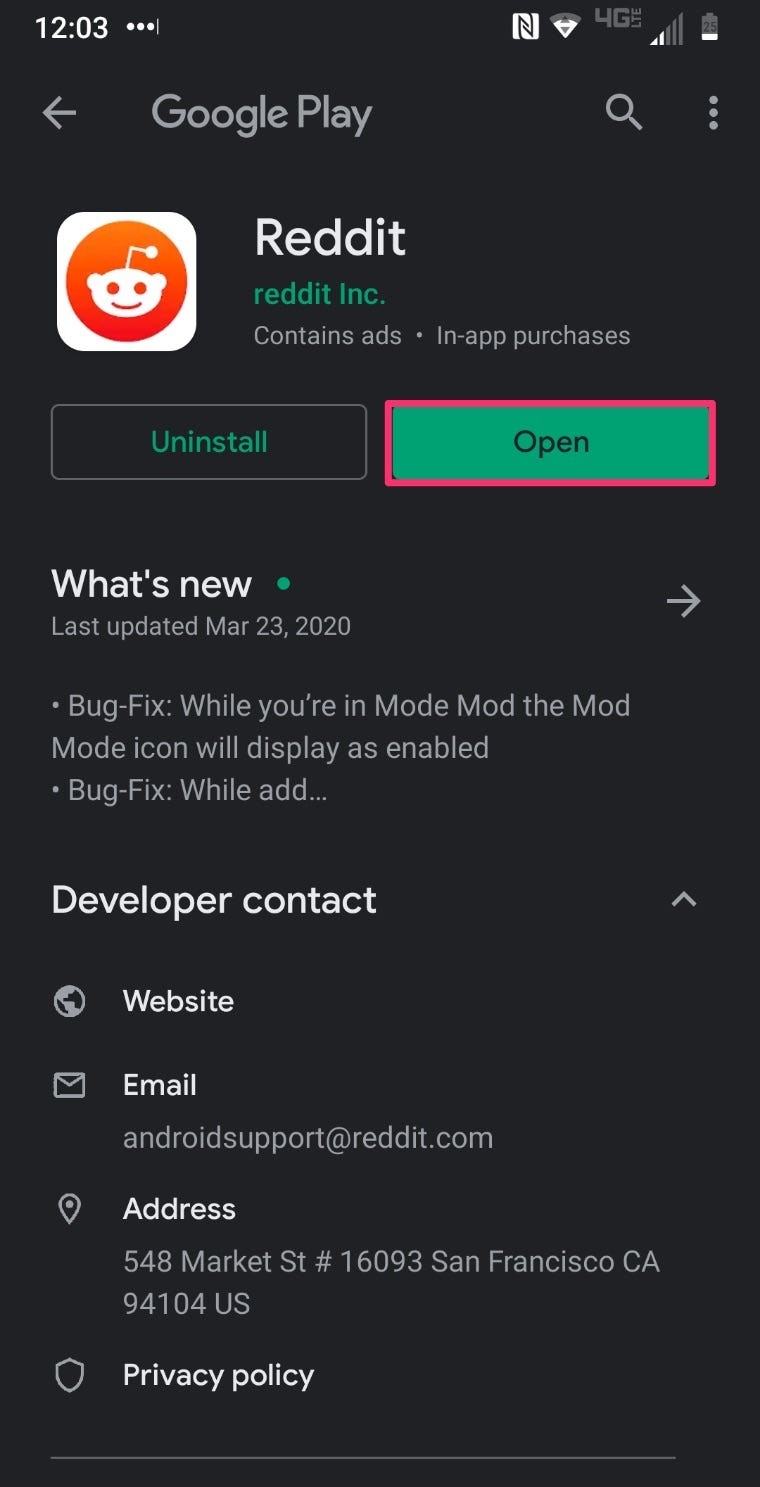
Task: Open What's new details arrow
Action: (683, 601)
